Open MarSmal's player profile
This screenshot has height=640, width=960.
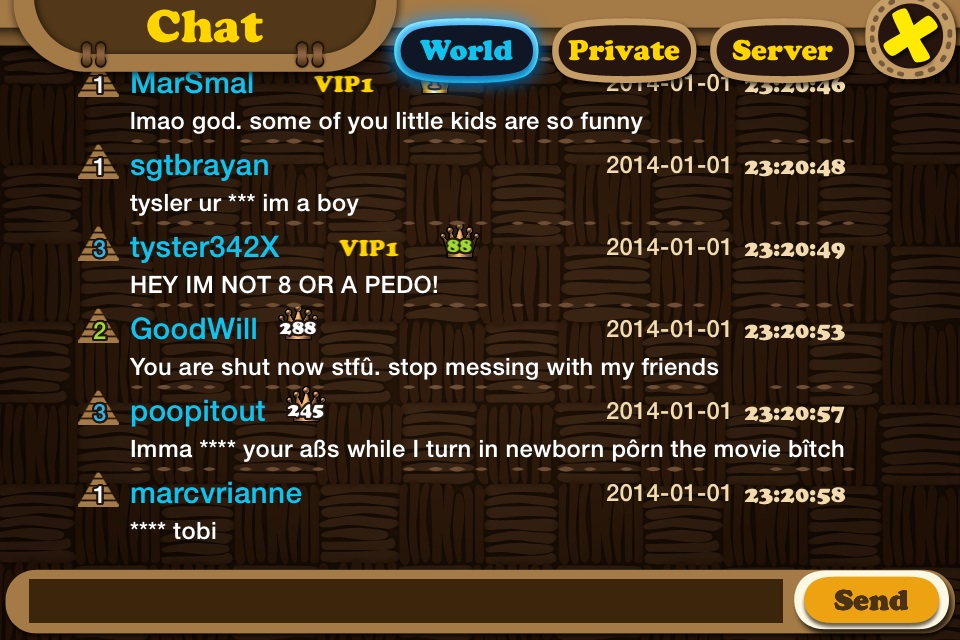click(192, 84)
